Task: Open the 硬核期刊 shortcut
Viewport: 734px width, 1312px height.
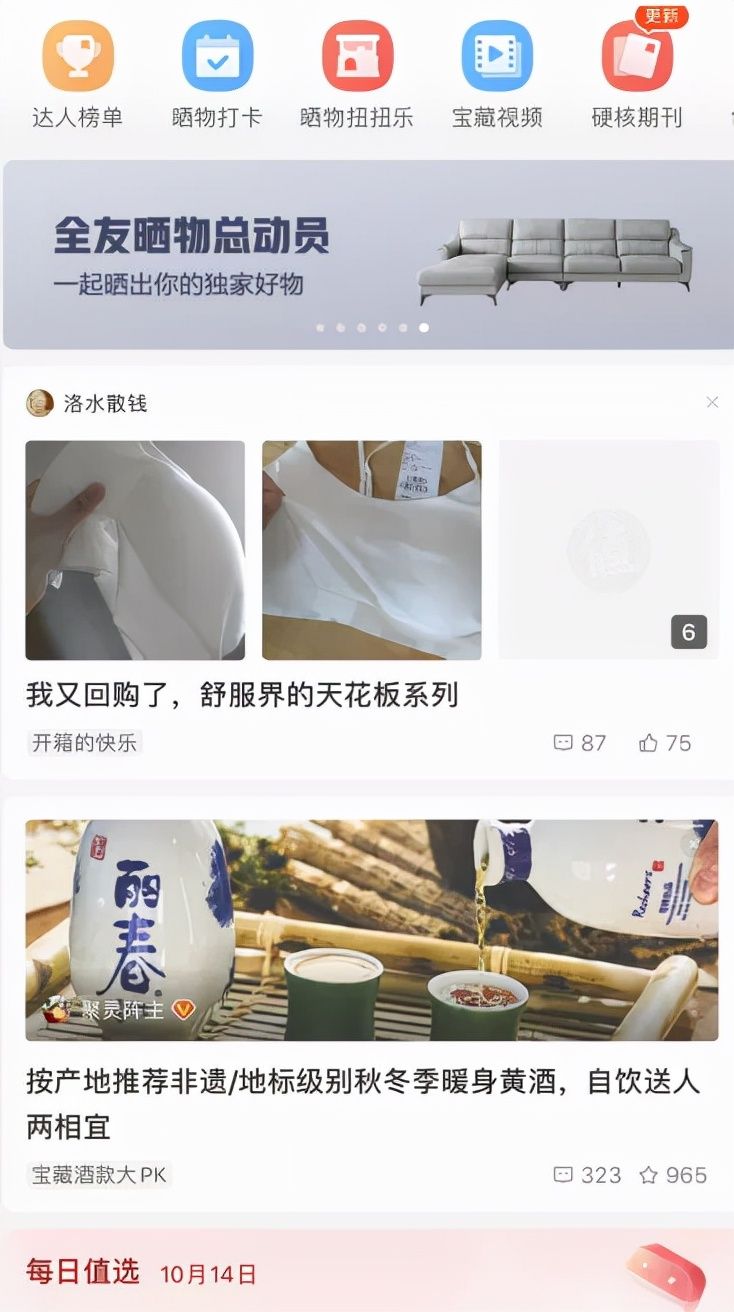Action: (637, 76)
